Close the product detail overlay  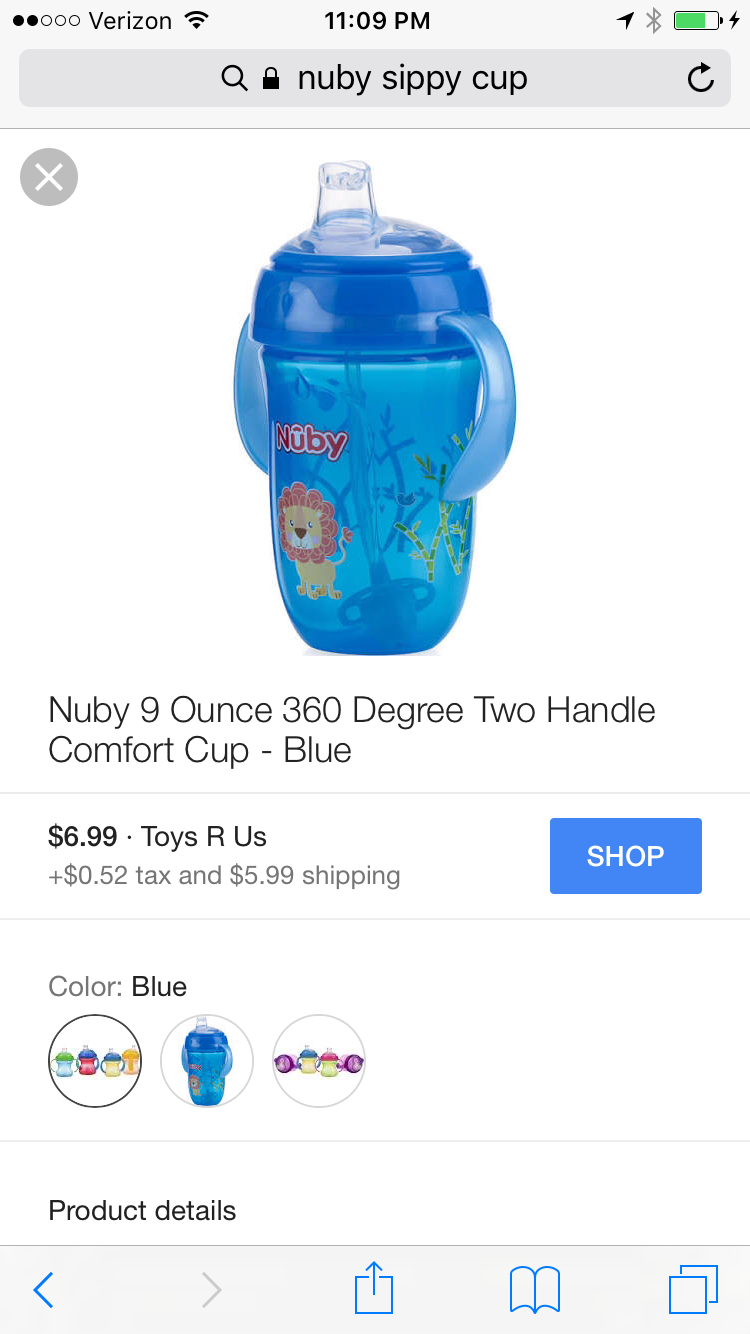48,178
